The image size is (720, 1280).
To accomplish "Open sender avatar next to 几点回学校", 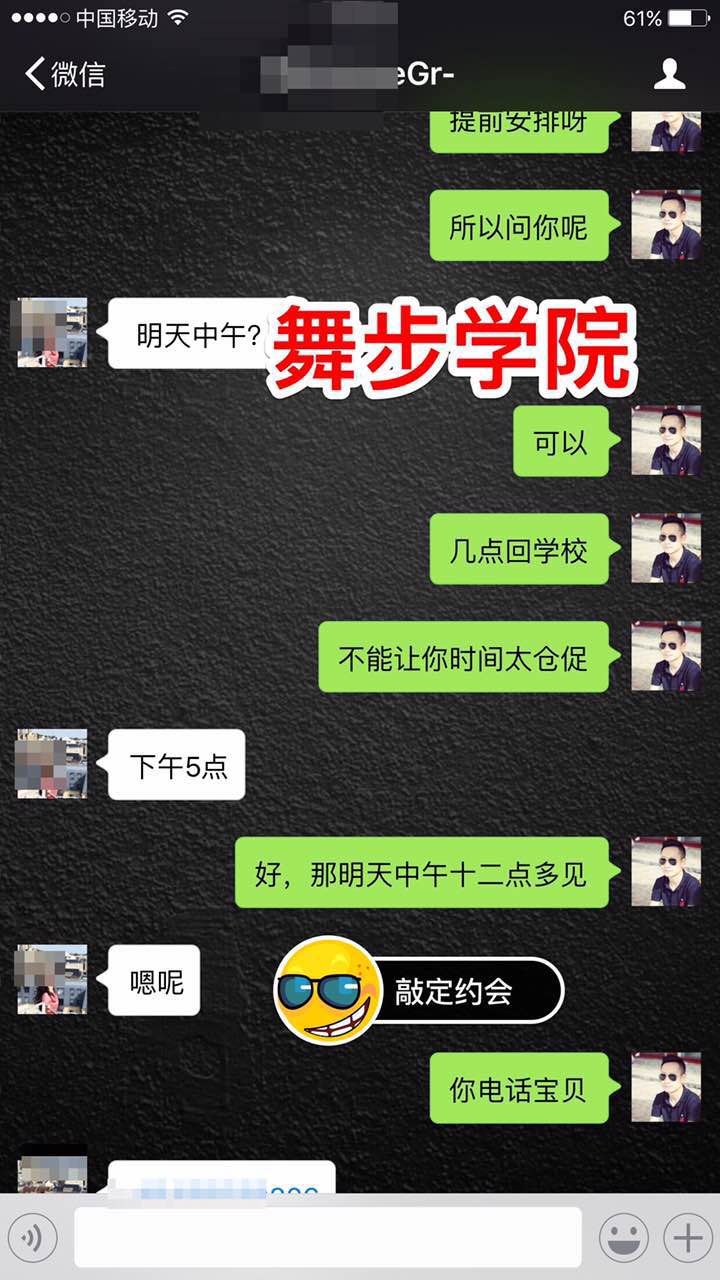I will [x=666, y=549].
